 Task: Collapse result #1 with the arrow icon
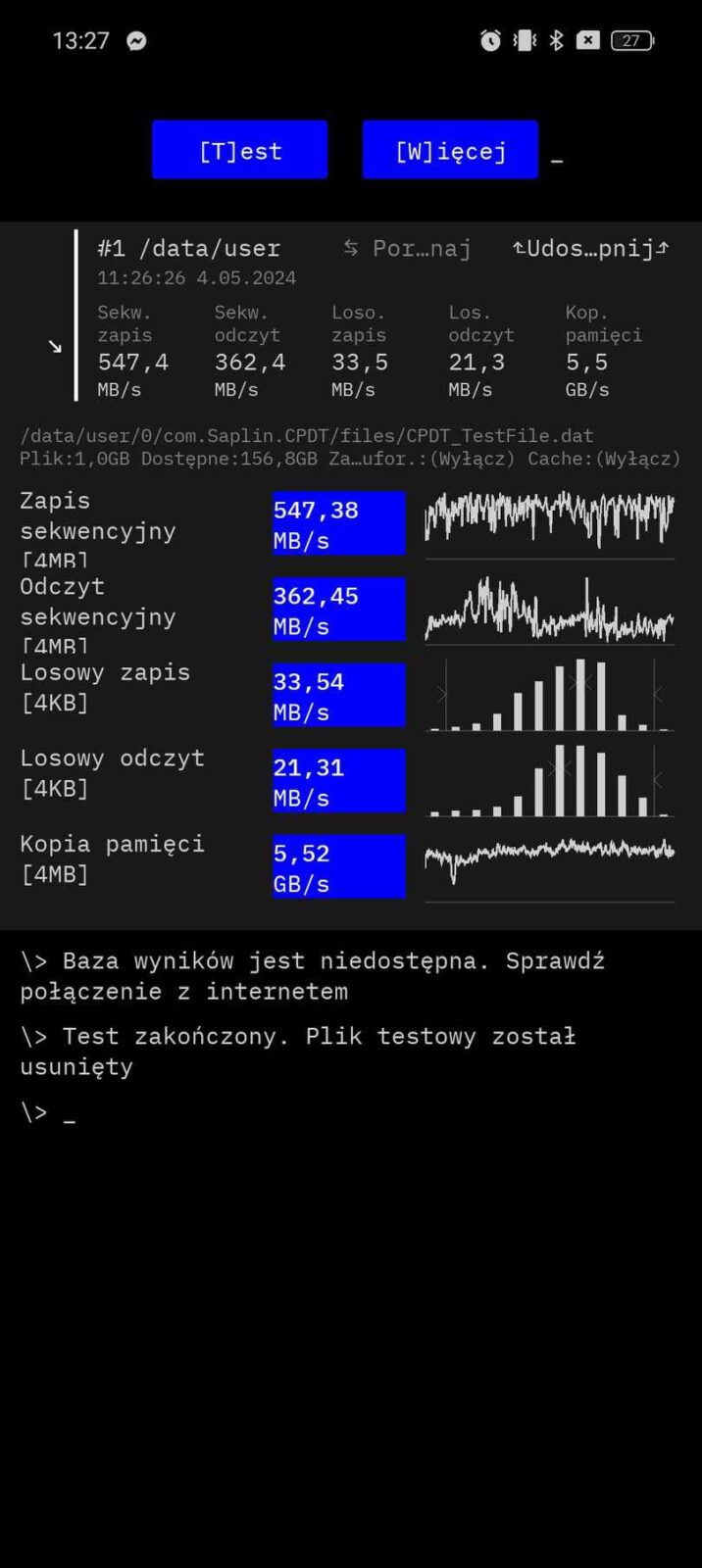click(55, 346)
